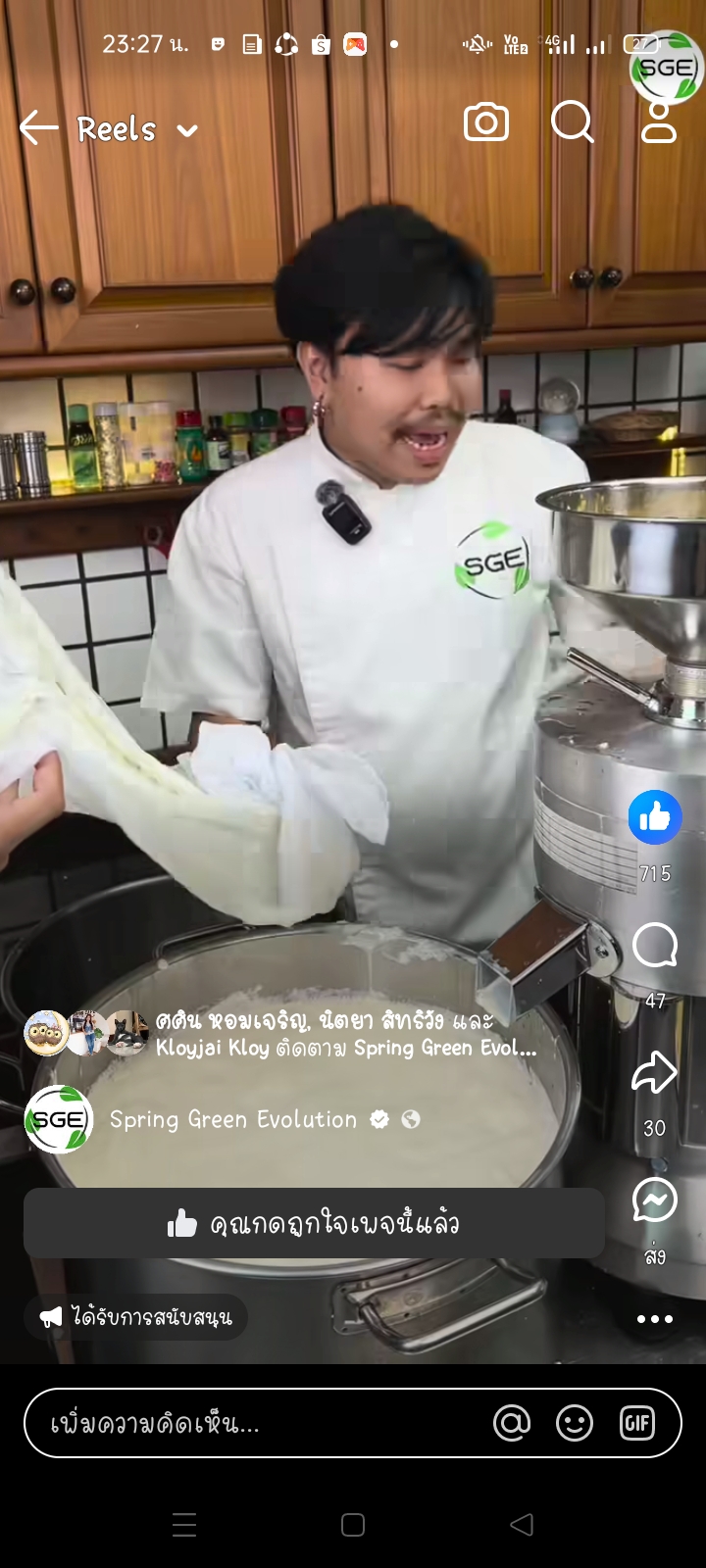Send this reel via Messenger
706x1568 pixels.
pyautogui.click(x=655, y=1200)
